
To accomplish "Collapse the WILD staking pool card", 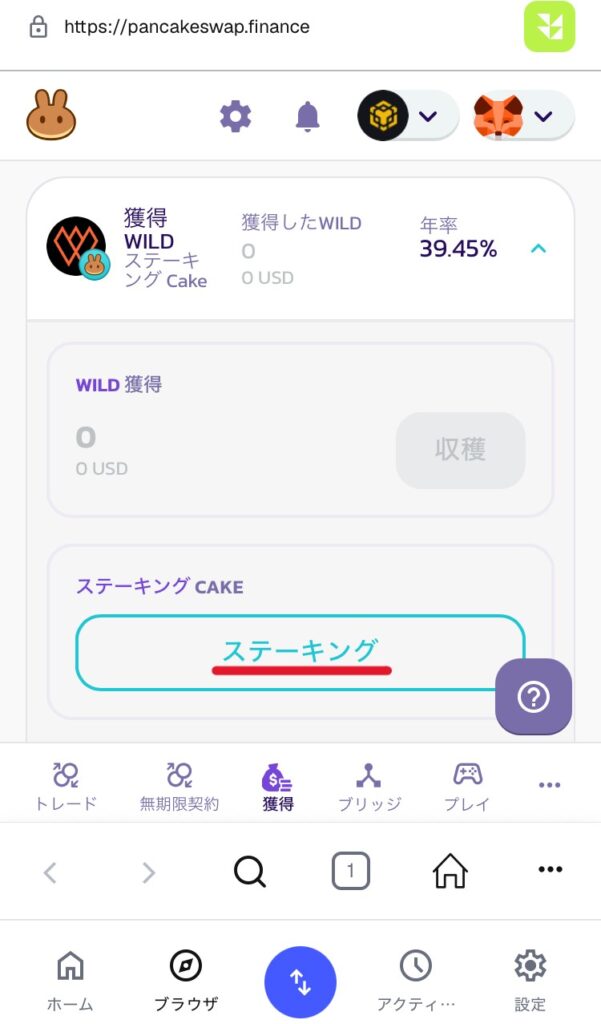I will [538, 248].
